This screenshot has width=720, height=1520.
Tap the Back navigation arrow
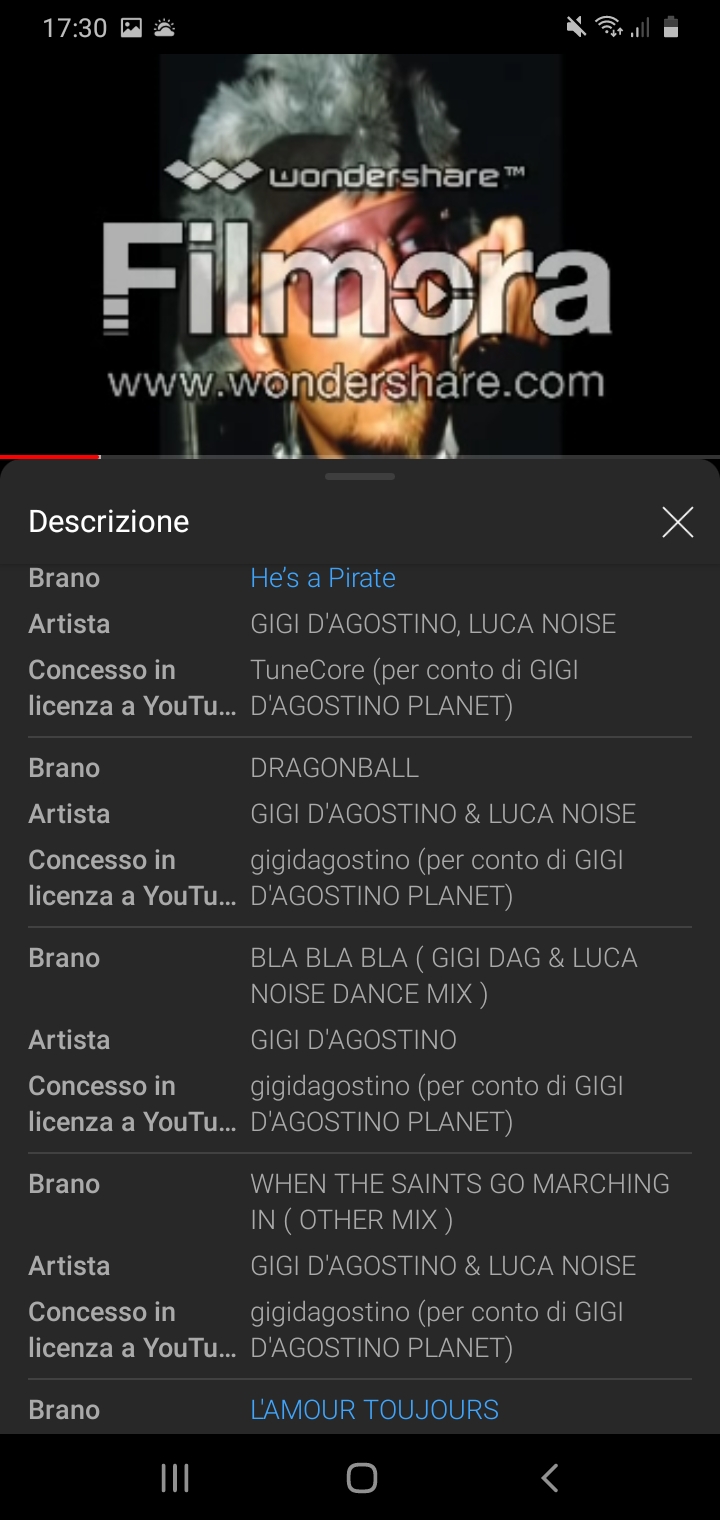coord(548,1476)
